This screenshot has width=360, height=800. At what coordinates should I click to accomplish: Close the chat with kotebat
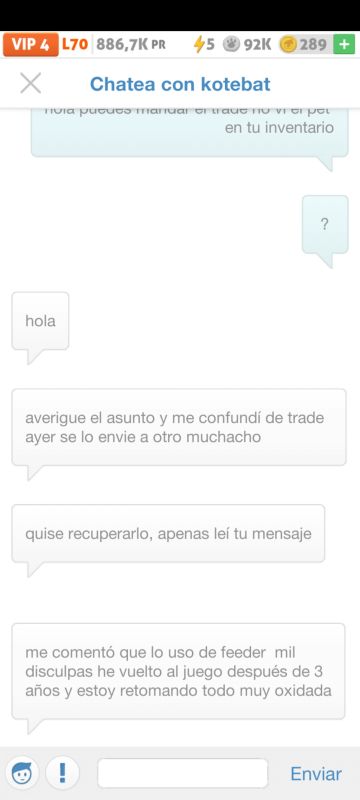tap(31, 83)
